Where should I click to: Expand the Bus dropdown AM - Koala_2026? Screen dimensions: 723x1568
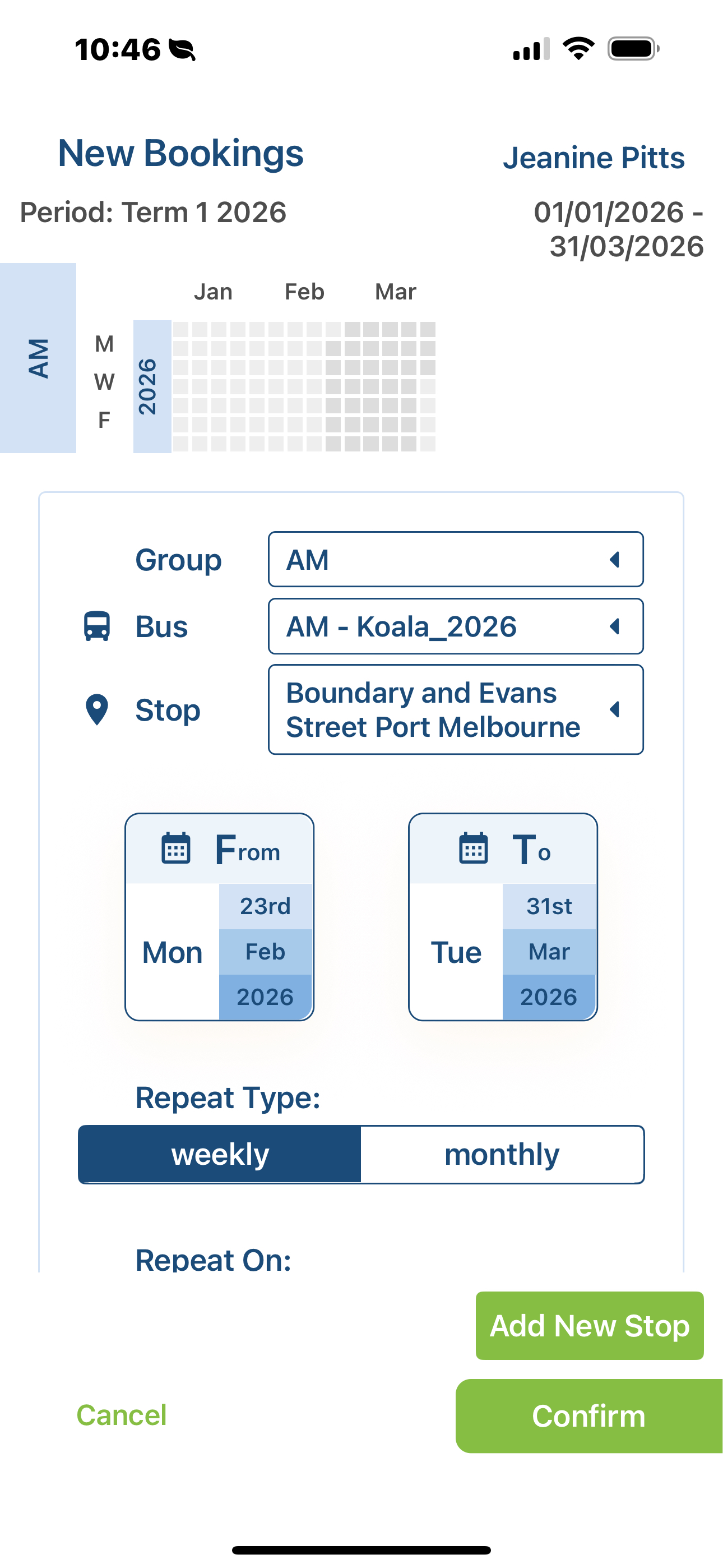click(x=455, y=626)
